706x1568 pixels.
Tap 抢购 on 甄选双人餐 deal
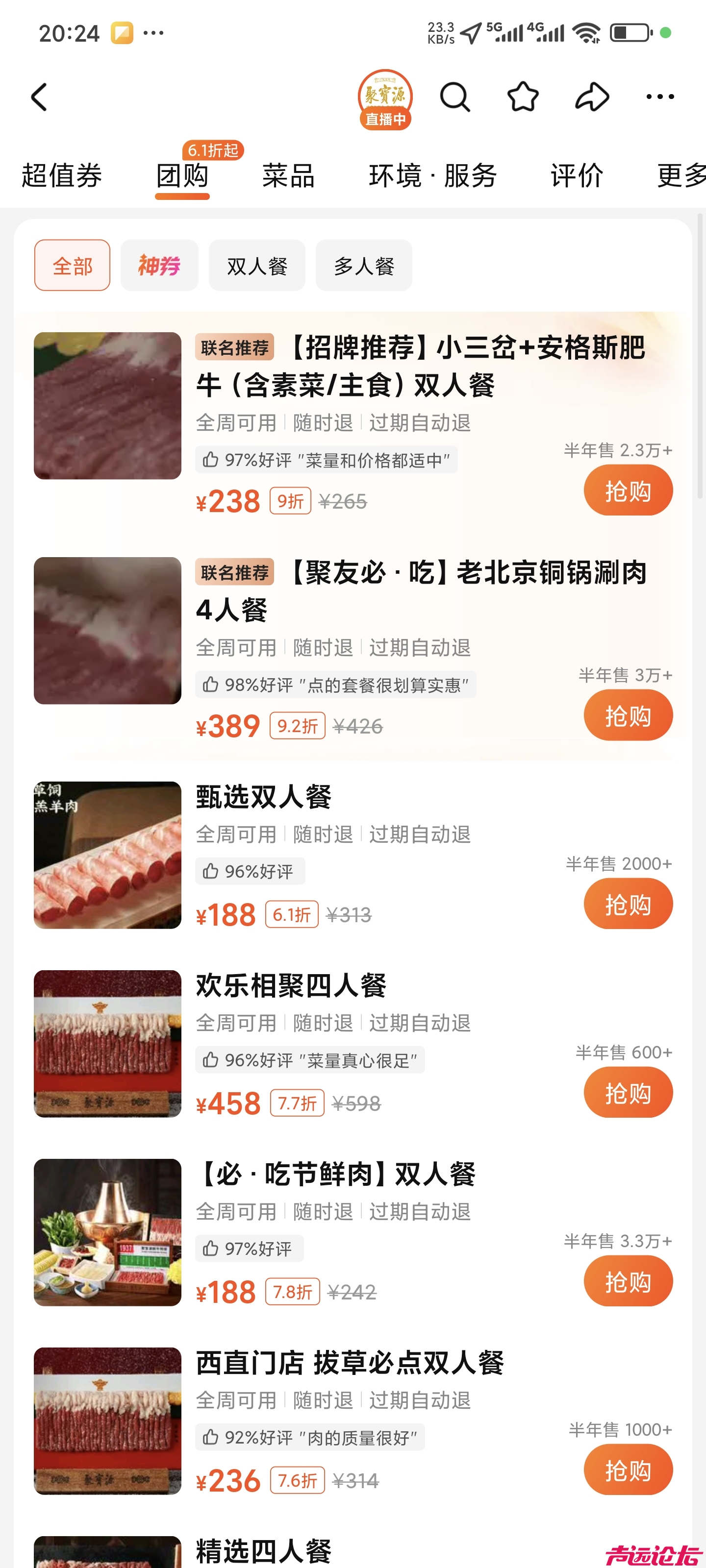[628, 903]
